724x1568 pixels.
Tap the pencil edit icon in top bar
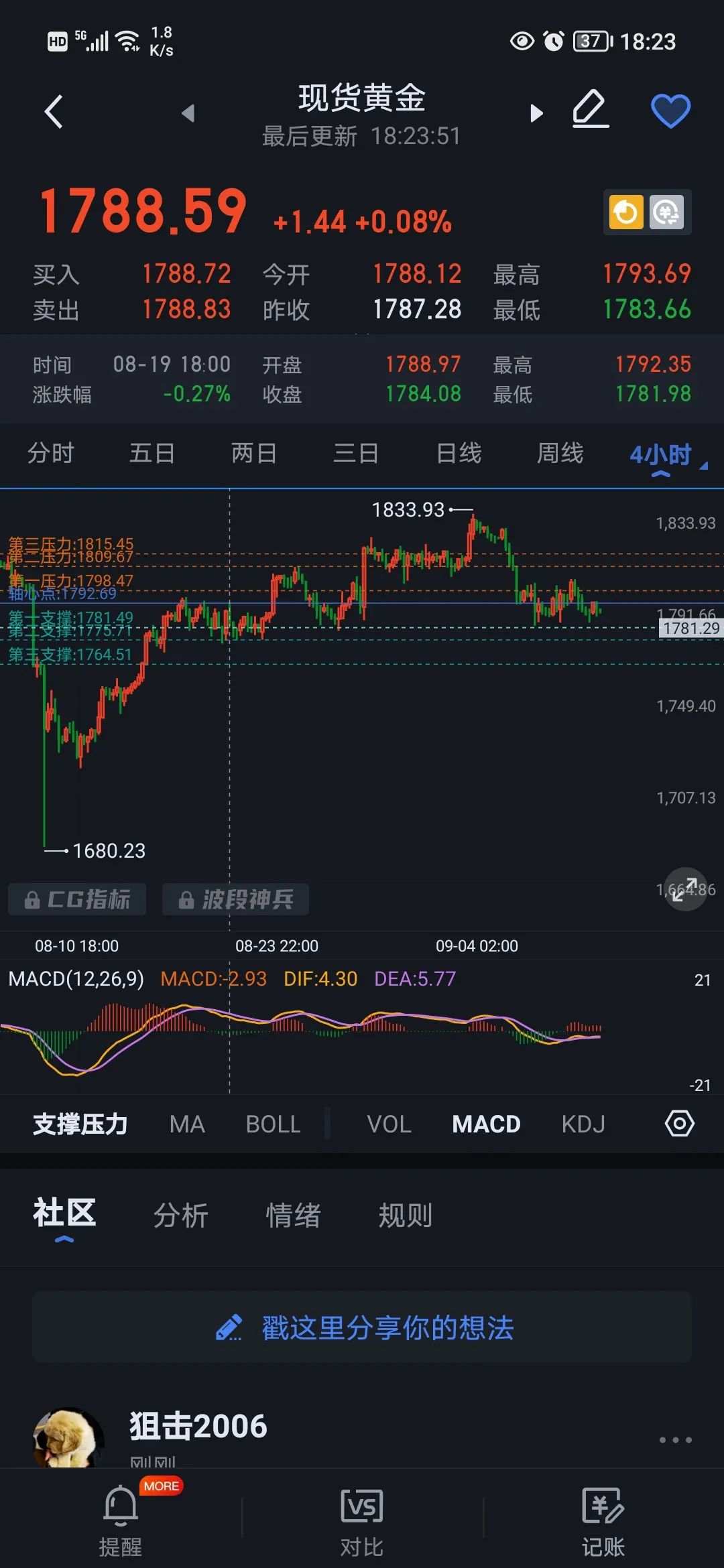point(591,110)
